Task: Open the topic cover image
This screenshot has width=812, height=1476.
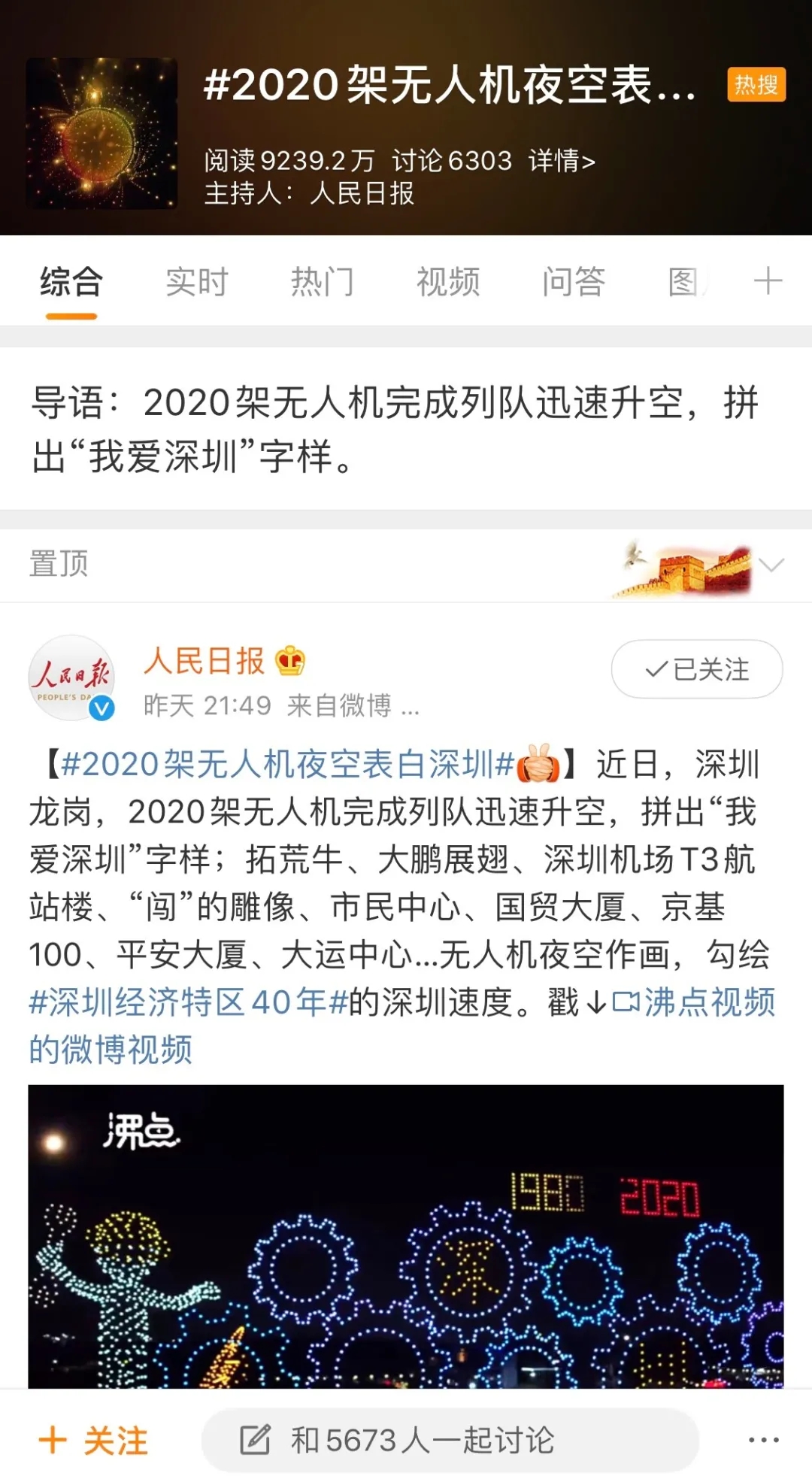Action: click(102, 133)
